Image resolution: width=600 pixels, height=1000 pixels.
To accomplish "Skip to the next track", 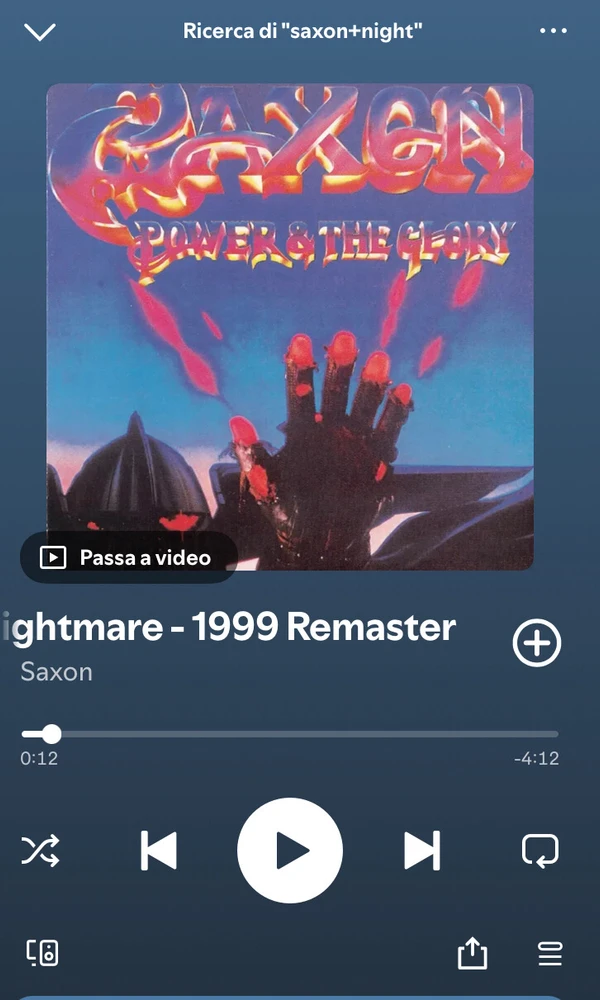I will point(421,851).
